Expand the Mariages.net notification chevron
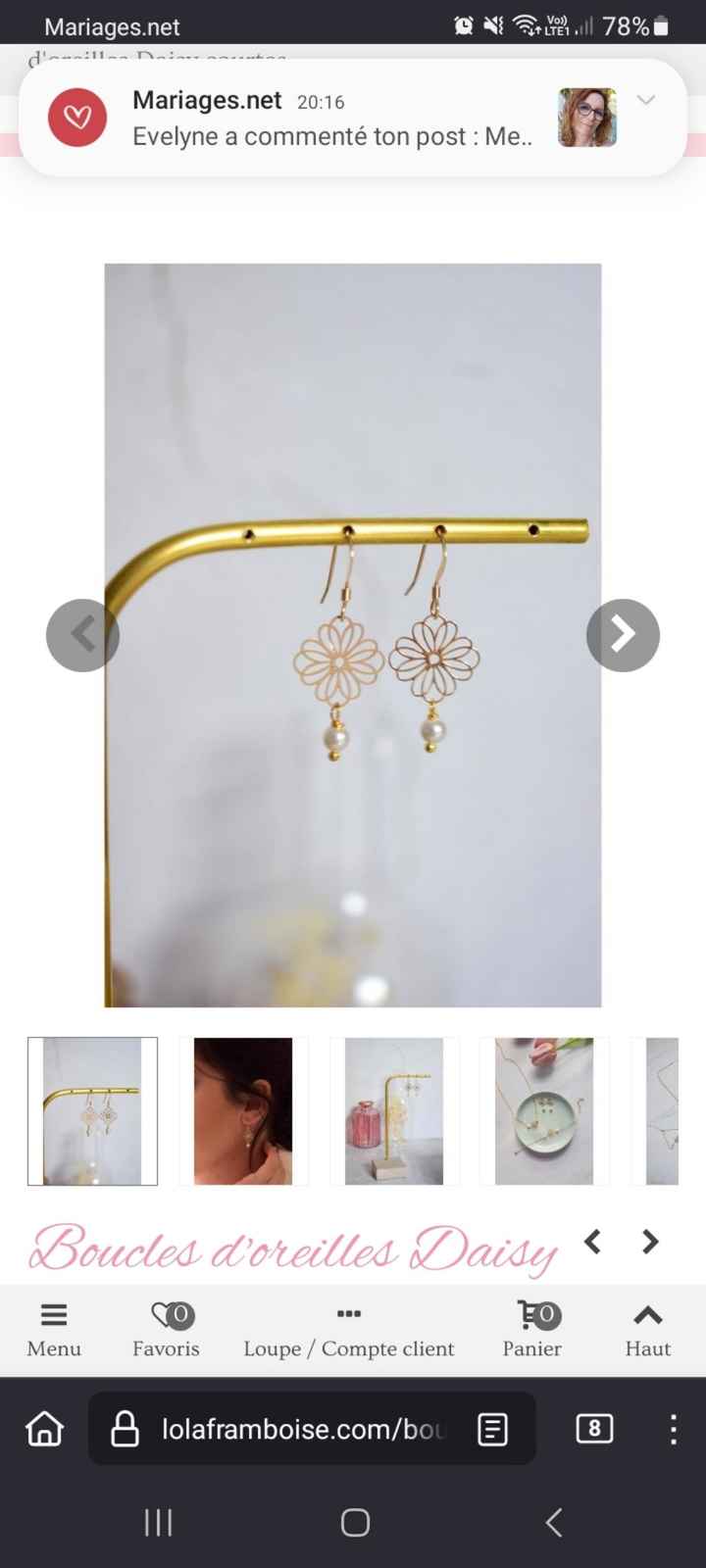The width and height of the screenshot is (706, 1568). pyautogui.click(x=645, y=99)
